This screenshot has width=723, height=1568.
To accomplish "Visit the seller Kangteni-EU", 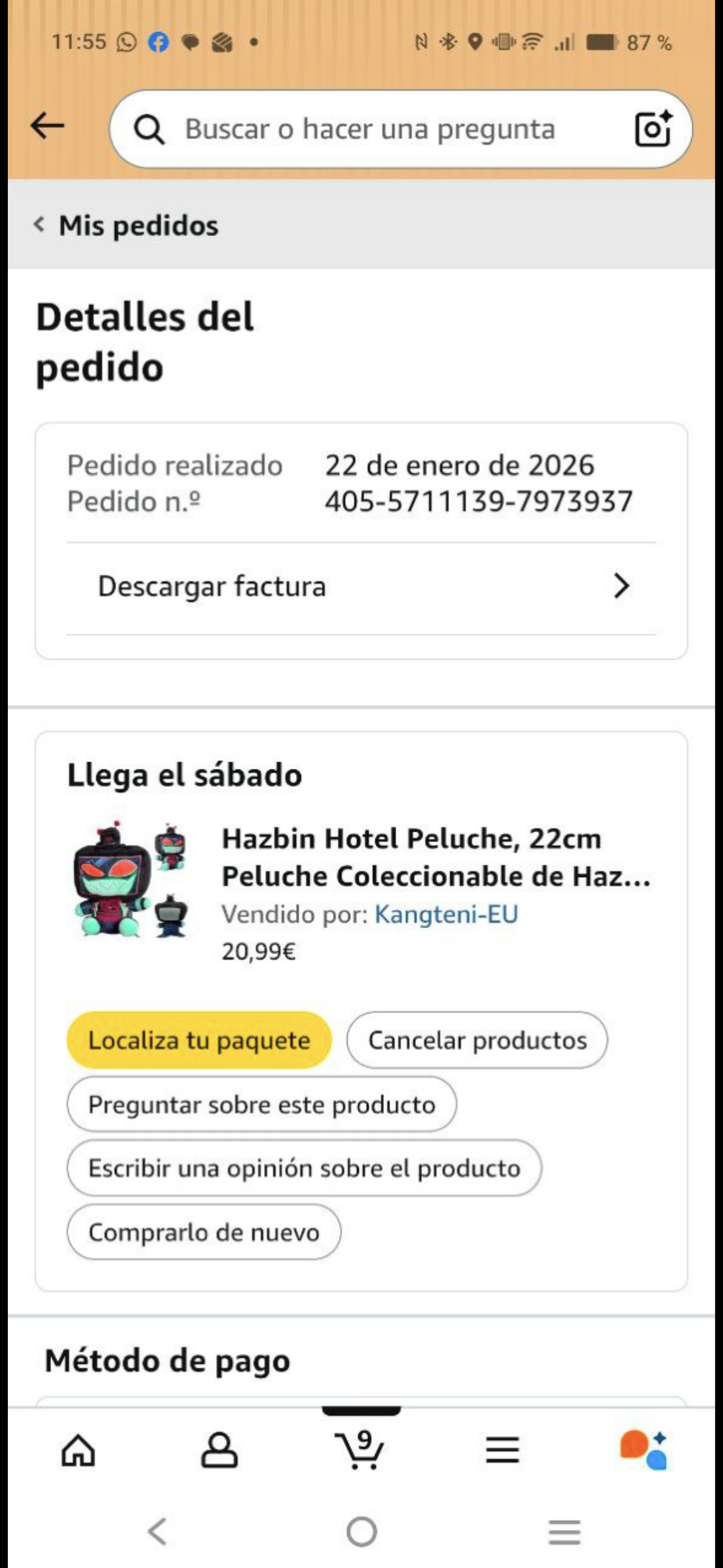I will (446, 914).
